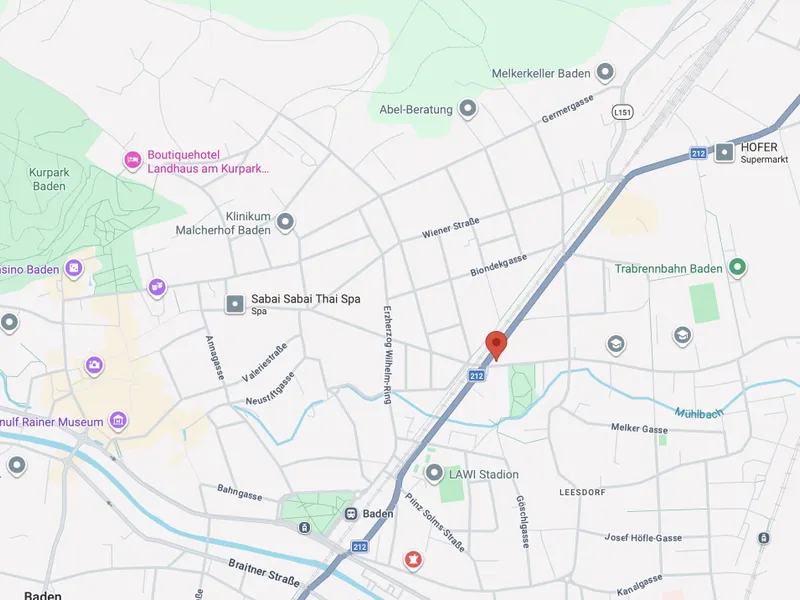The width and height of the screenshot is (800, 600).
Task: Open HOFER Supermarkt marker
Action: [724, 152]
